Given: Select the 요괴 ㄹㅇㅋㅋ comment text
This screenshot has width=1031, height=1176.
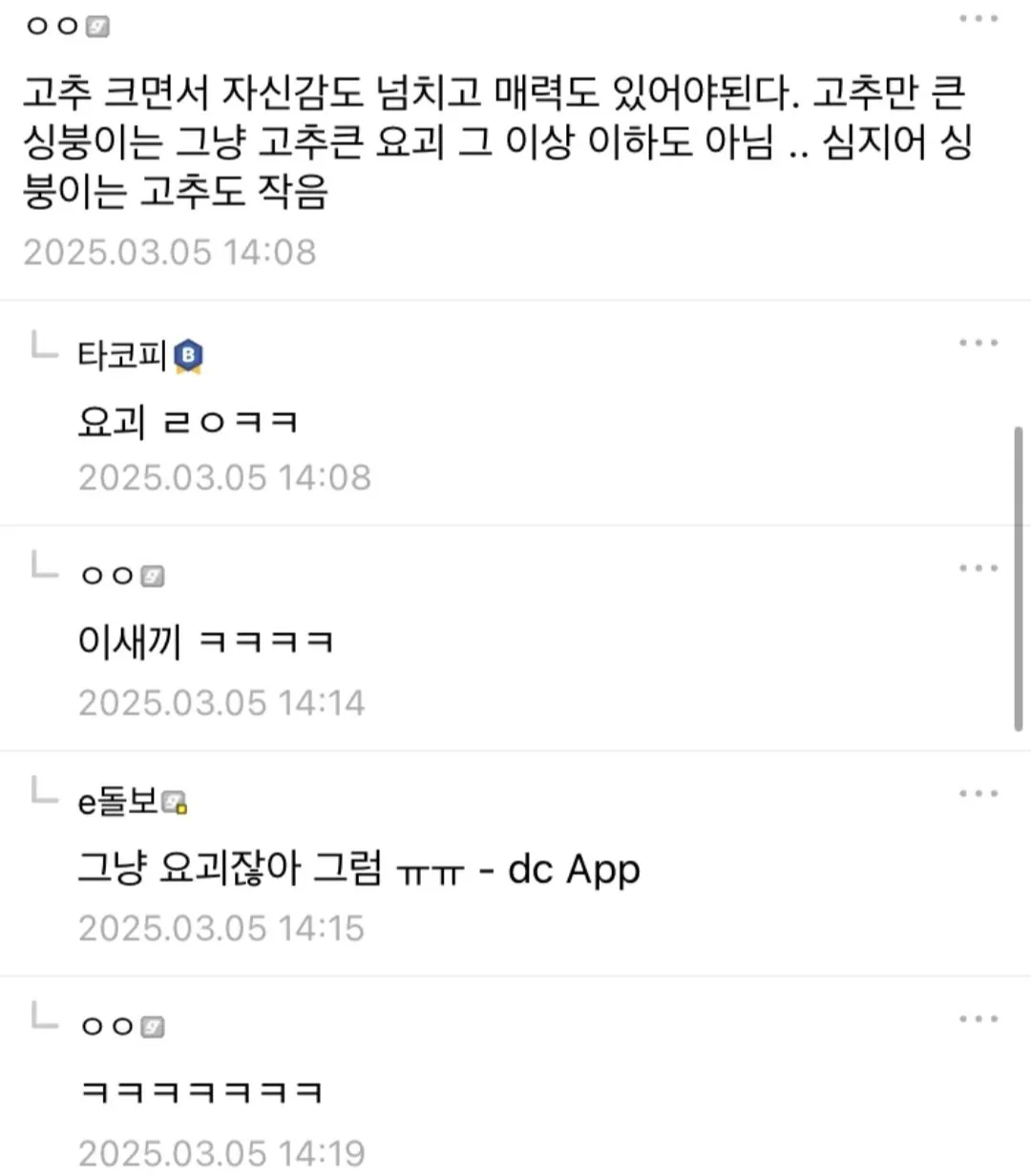Looking at the screenshot, I should pyautogui.click(x=188, y=421).
